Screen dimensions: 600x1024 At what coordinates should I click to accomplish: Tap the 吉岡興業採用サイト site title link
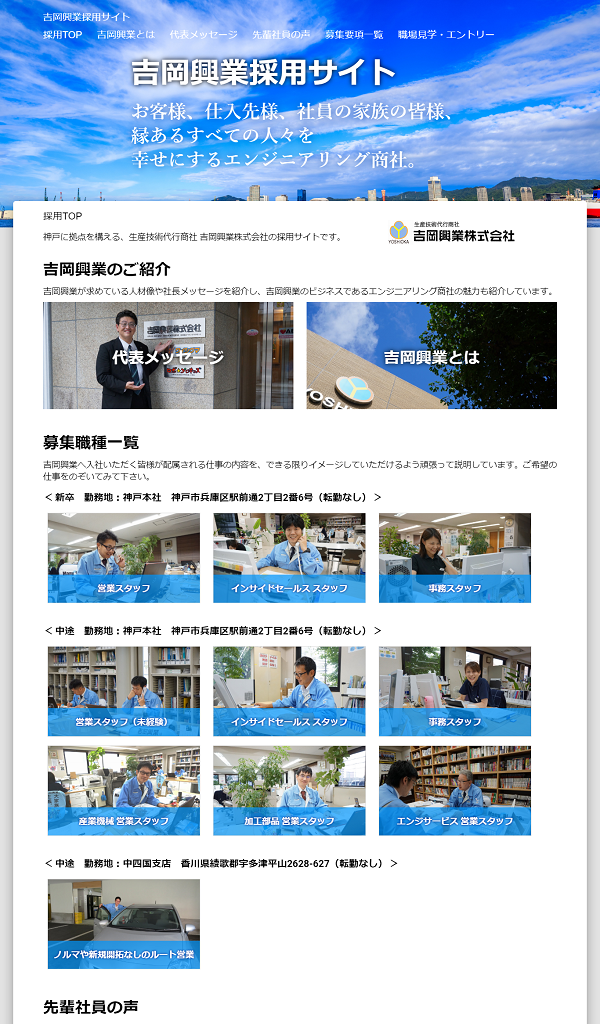[86, 17]
